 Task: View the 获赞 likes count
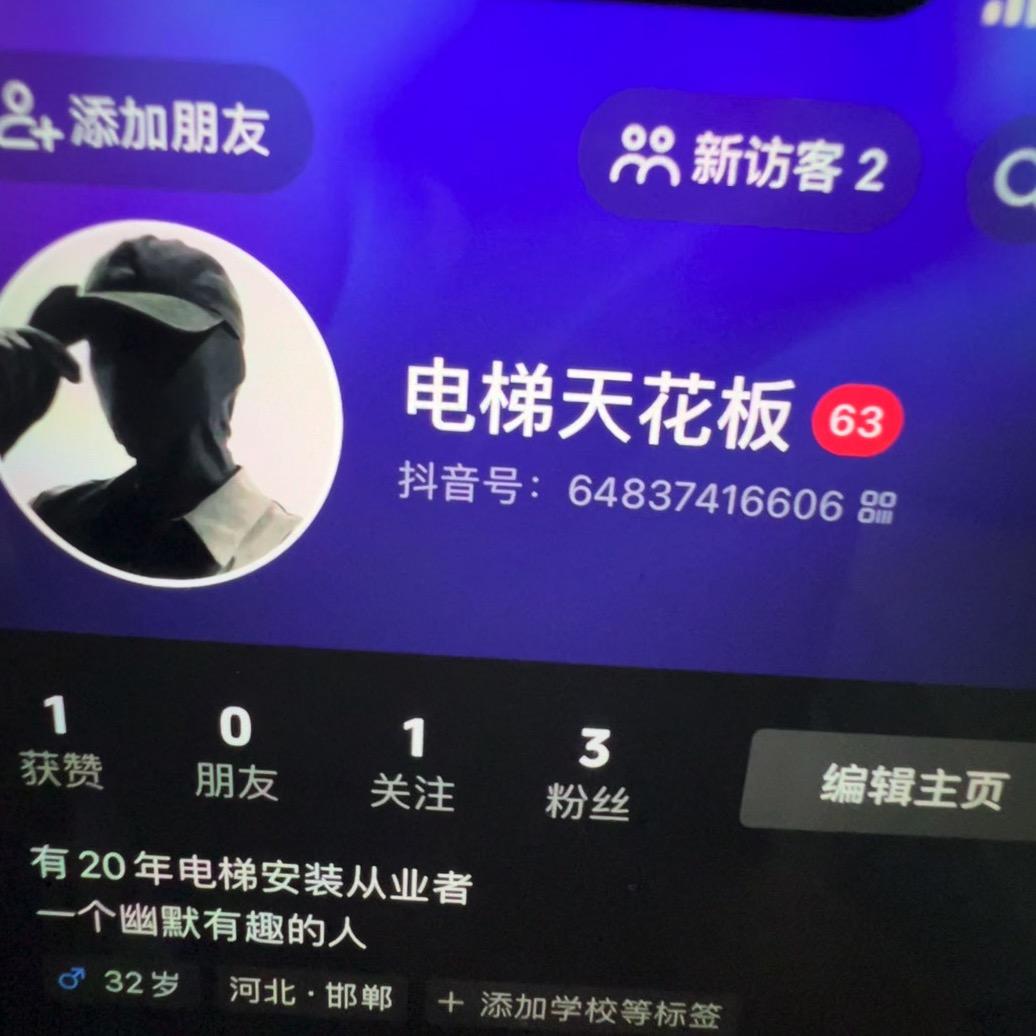(60, 743)
